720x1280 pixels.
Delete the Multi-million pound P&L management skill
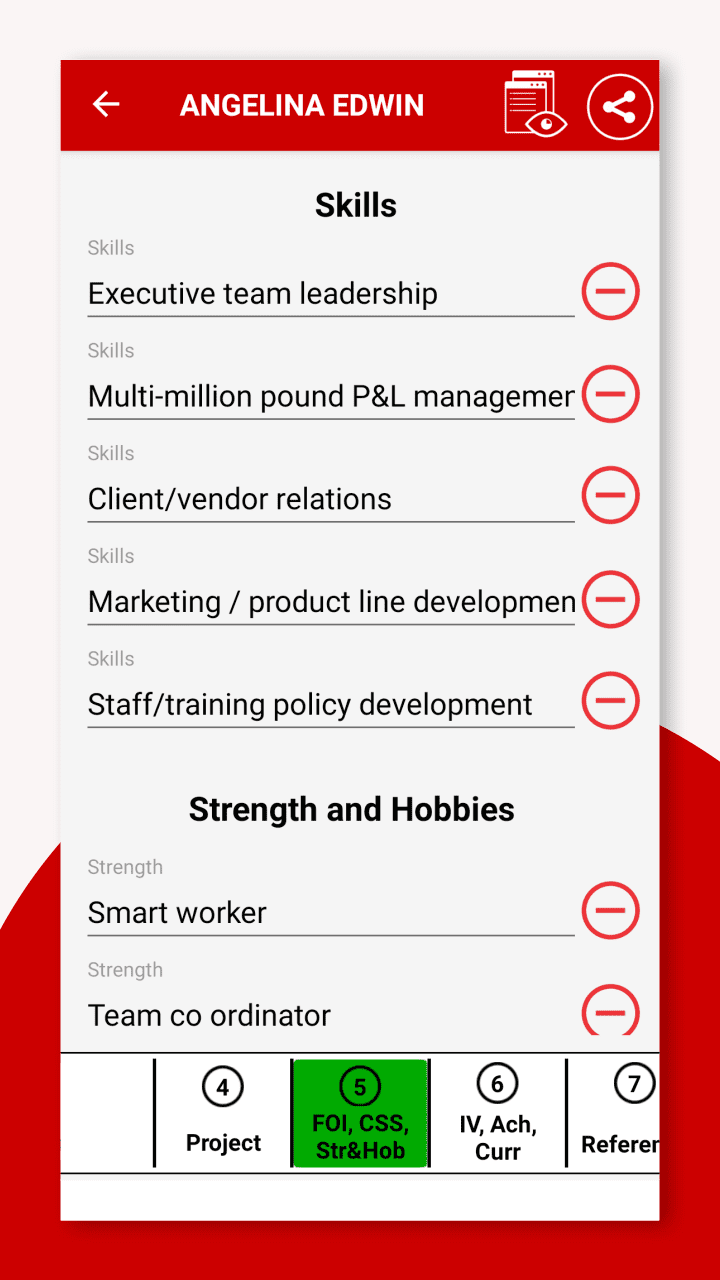pyautogui.click(x=610, y=394)
